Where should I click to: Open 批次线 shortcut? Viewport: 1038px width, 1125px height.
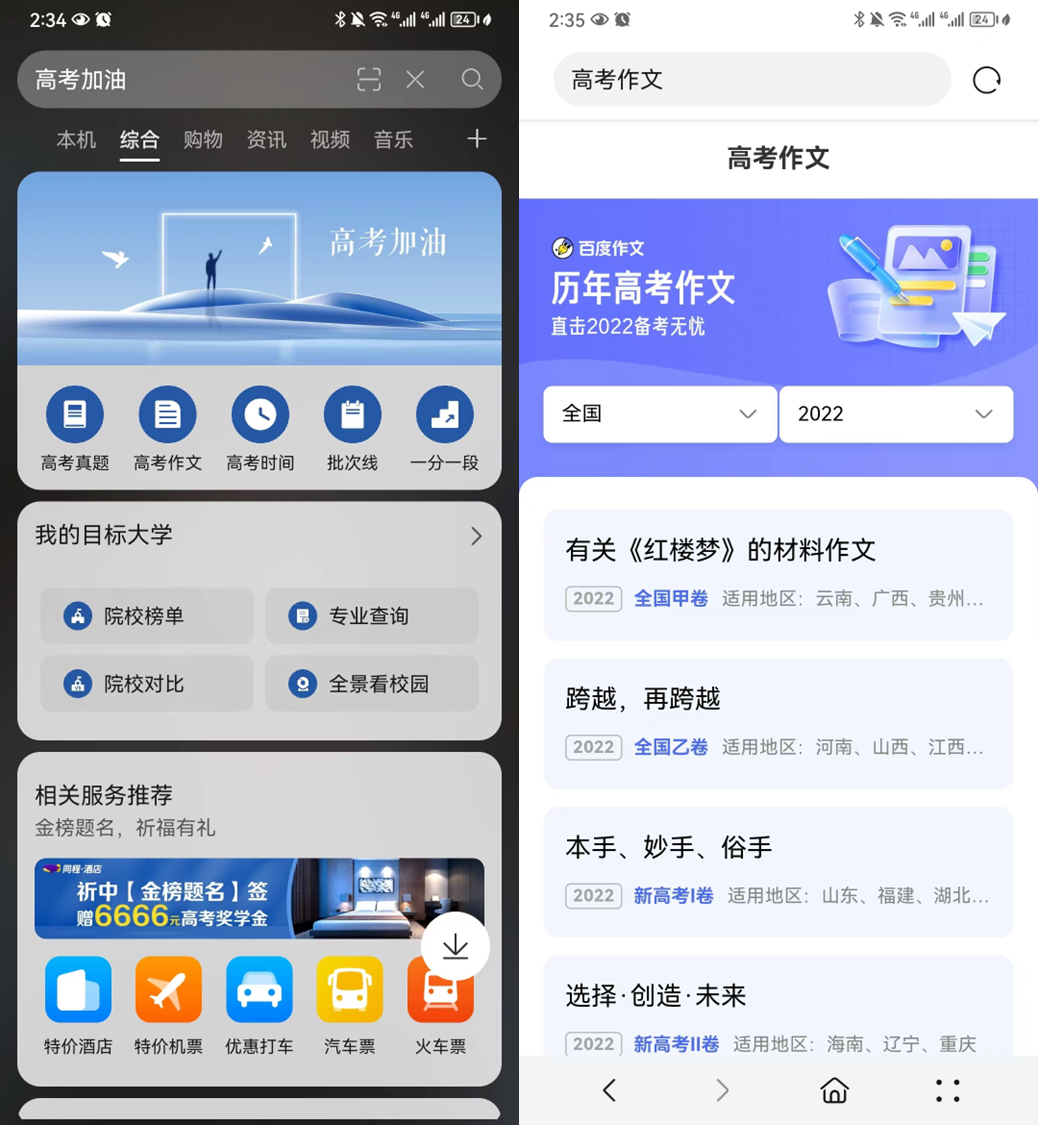point(352,428)
